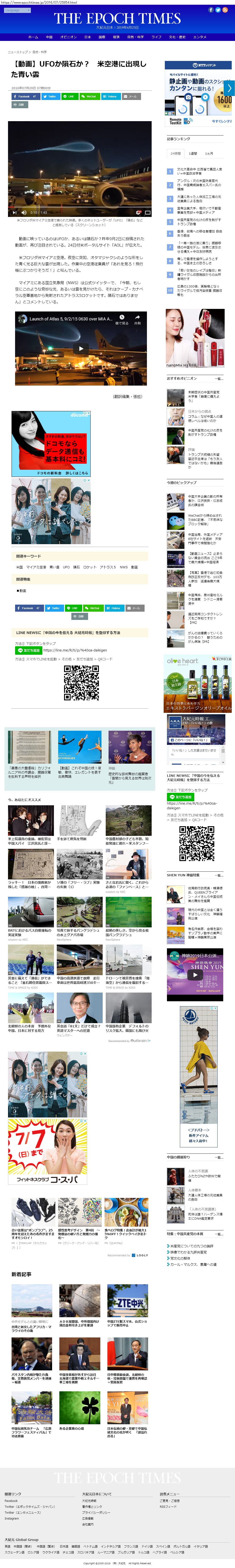Play the embedded Launch of Atlas 5 video

(x=81, y=349)
